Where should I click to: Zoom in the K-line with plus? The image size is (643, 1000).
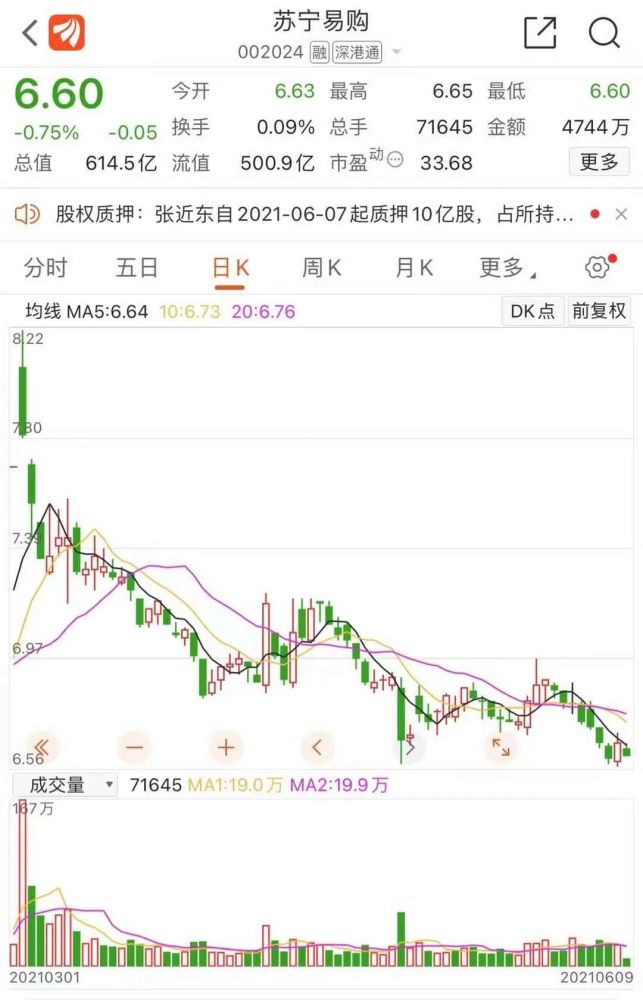click(x=226, y=746)
